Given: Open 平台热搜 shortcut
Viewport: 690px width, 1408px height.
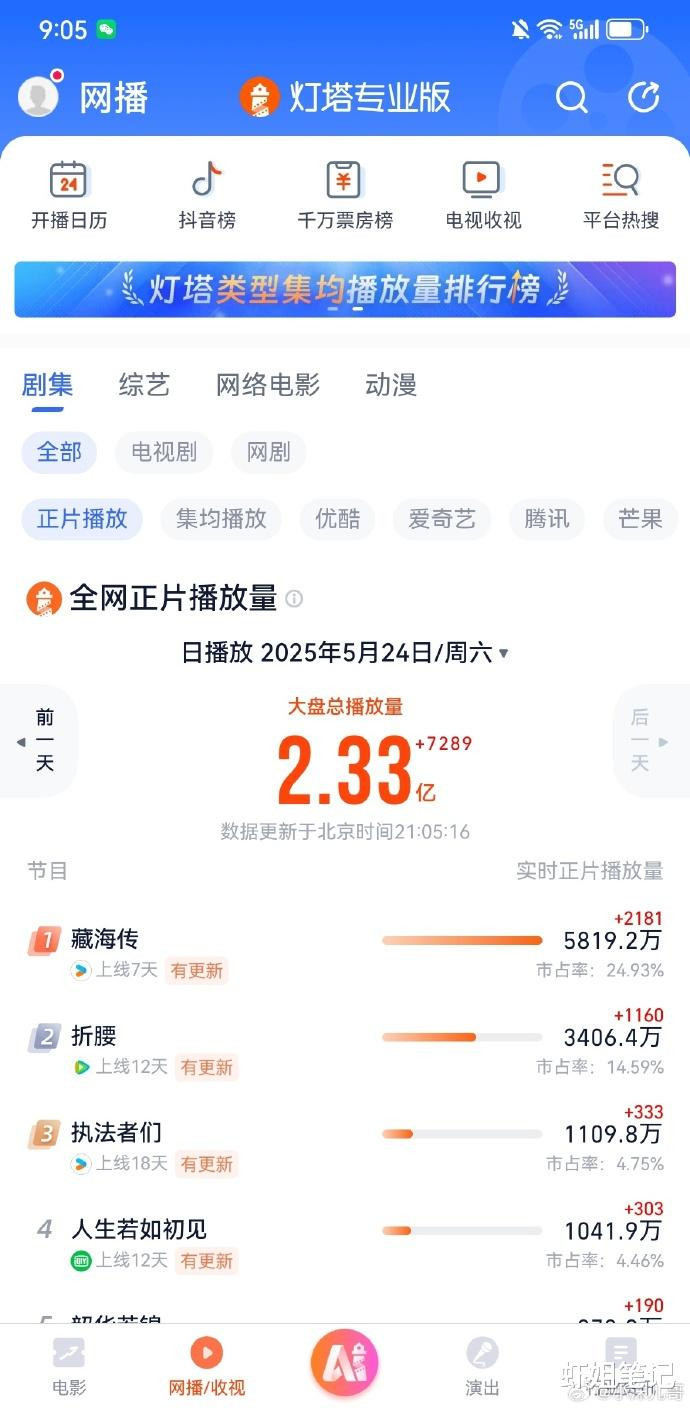Looking at the screenshot, I should click(x=621, y=195).
